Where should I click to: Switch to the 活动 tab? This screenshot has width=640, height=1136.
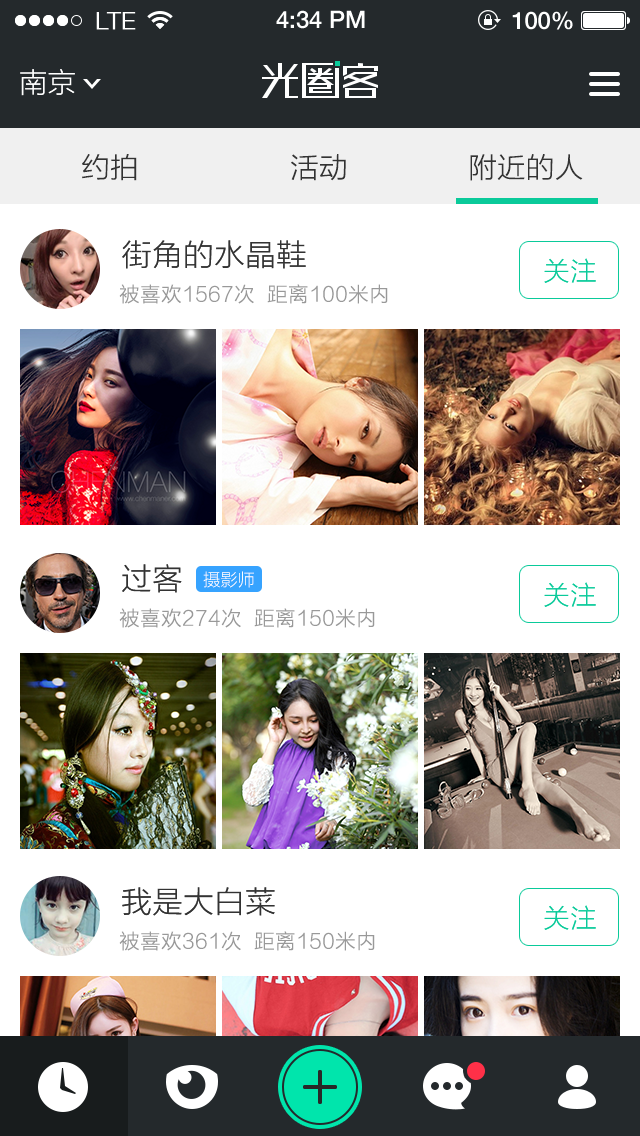coord(318,167)
